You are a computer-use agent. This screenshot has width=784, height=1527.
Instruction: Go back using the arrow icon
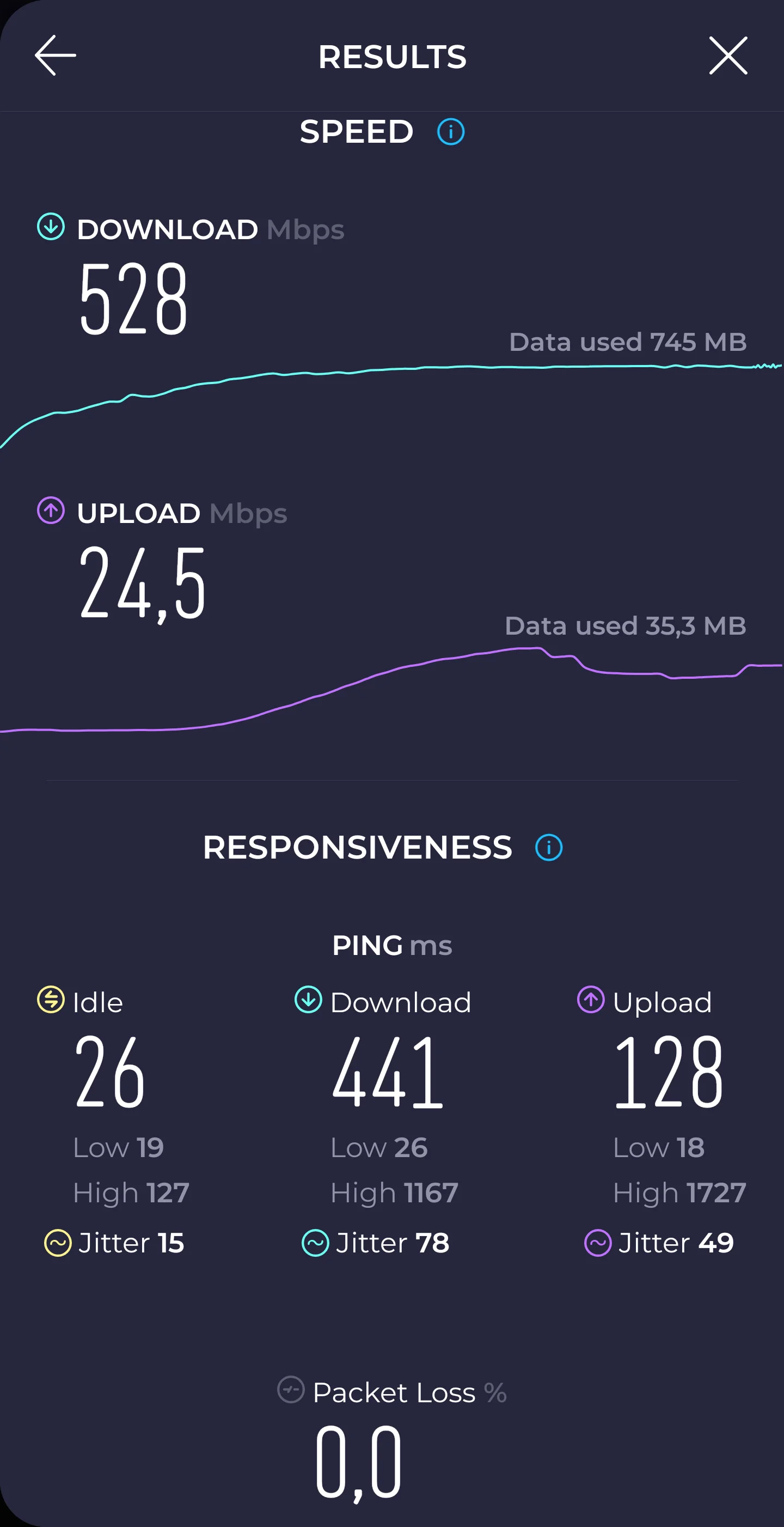56,55
